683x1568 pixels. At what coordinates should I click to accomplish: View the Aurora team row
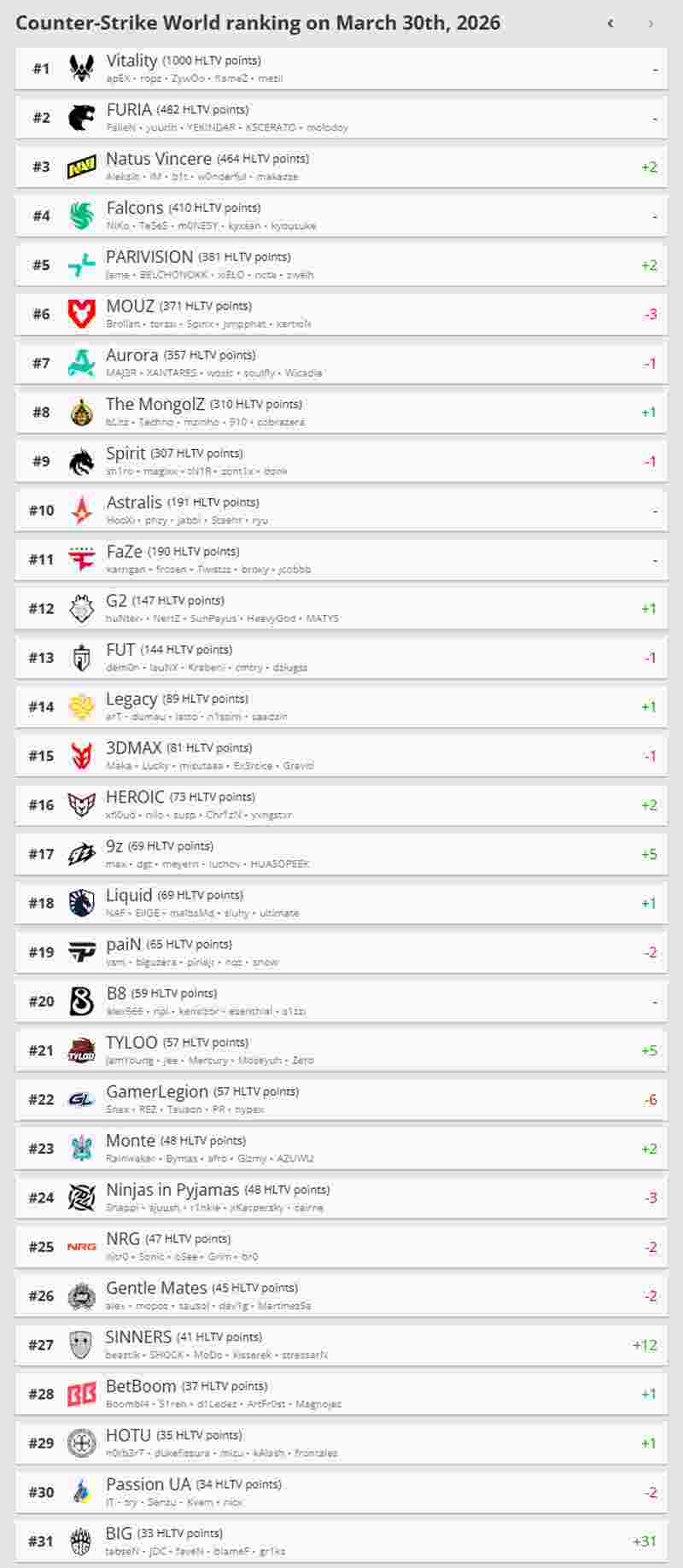pos(341,363)
